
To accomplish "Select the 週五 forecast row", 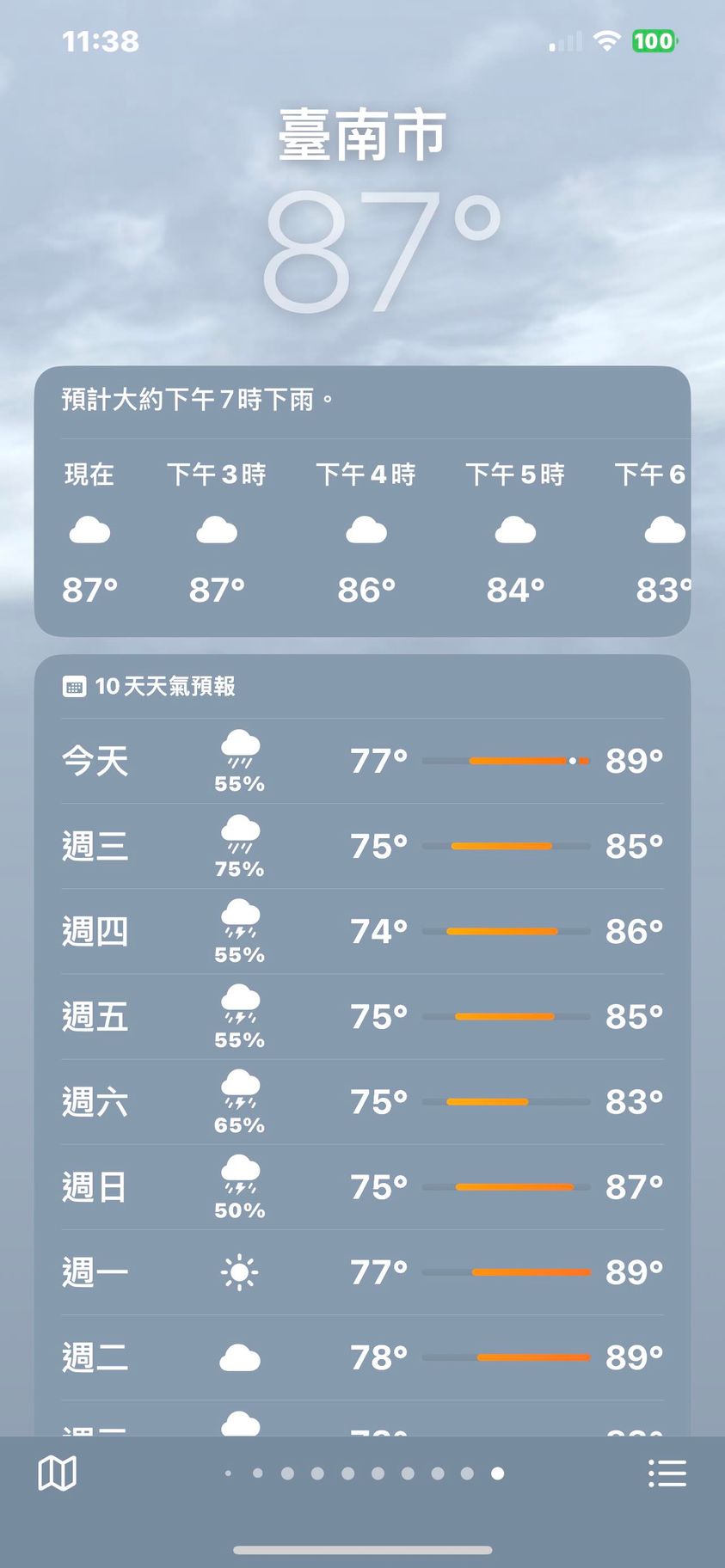I will click(x=362, y=1016).
